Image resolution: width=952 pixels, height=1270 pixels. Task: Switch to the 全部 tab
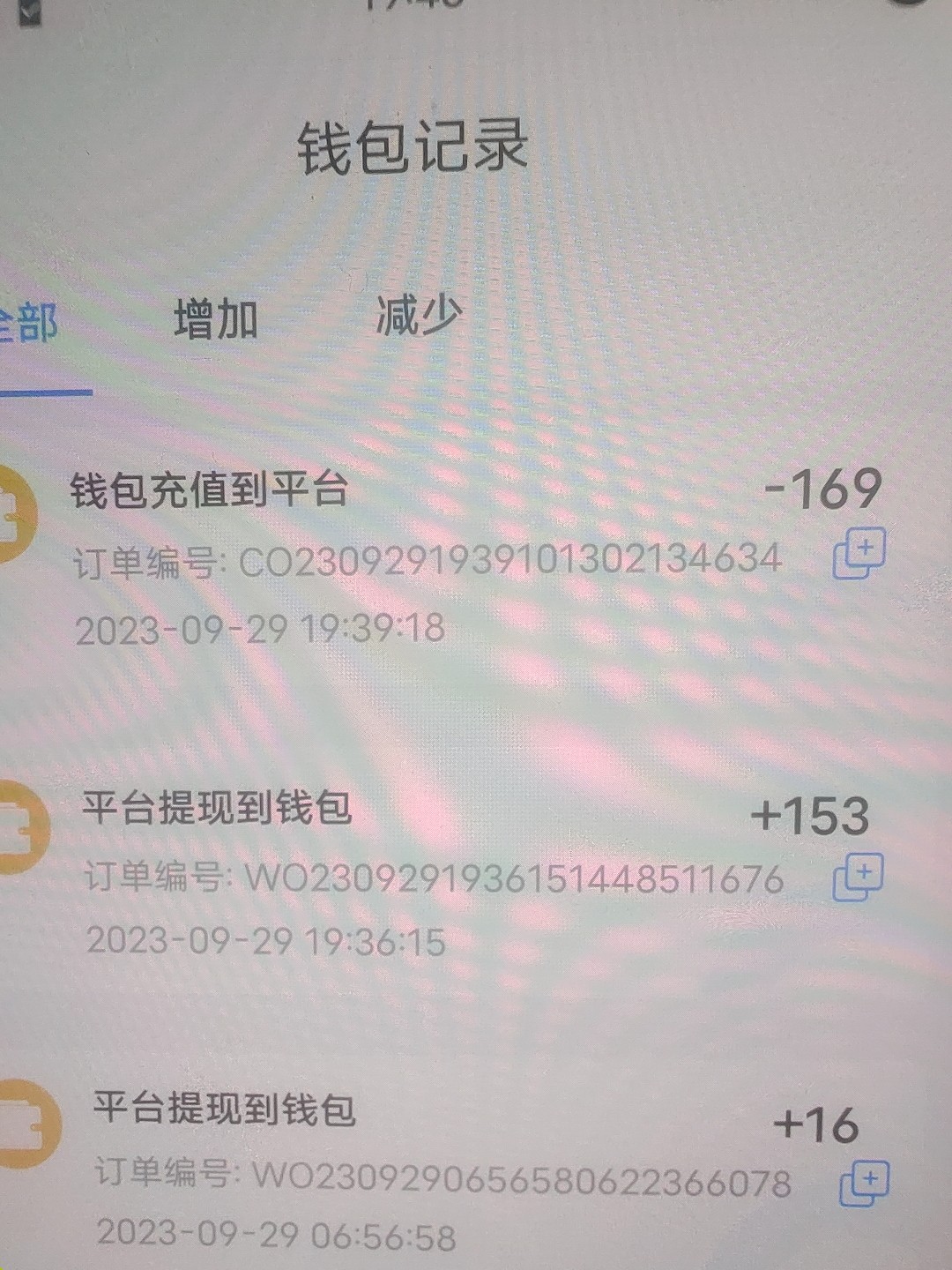click(x=31, y=323)
